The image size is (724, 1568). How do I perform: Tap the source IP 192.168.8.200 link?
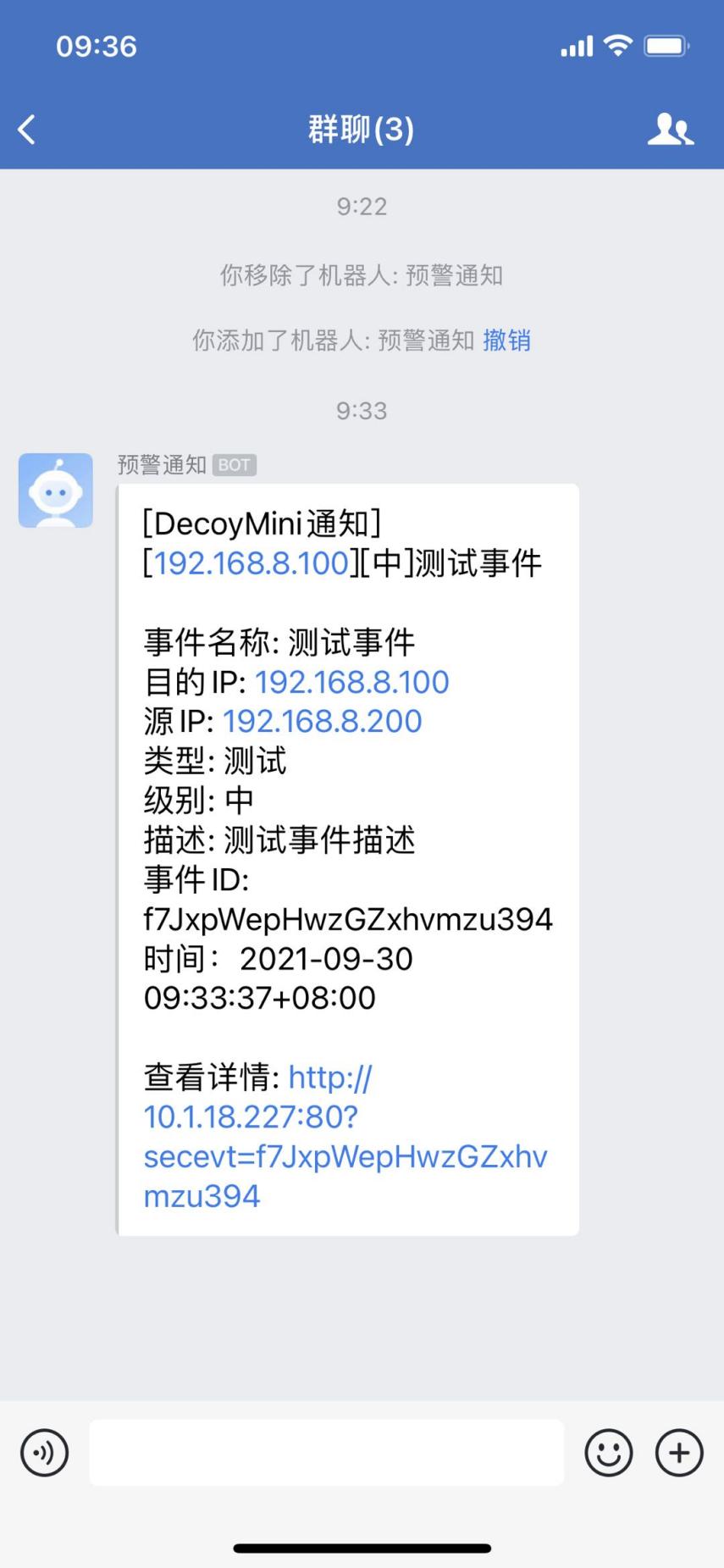click(322, 721)
